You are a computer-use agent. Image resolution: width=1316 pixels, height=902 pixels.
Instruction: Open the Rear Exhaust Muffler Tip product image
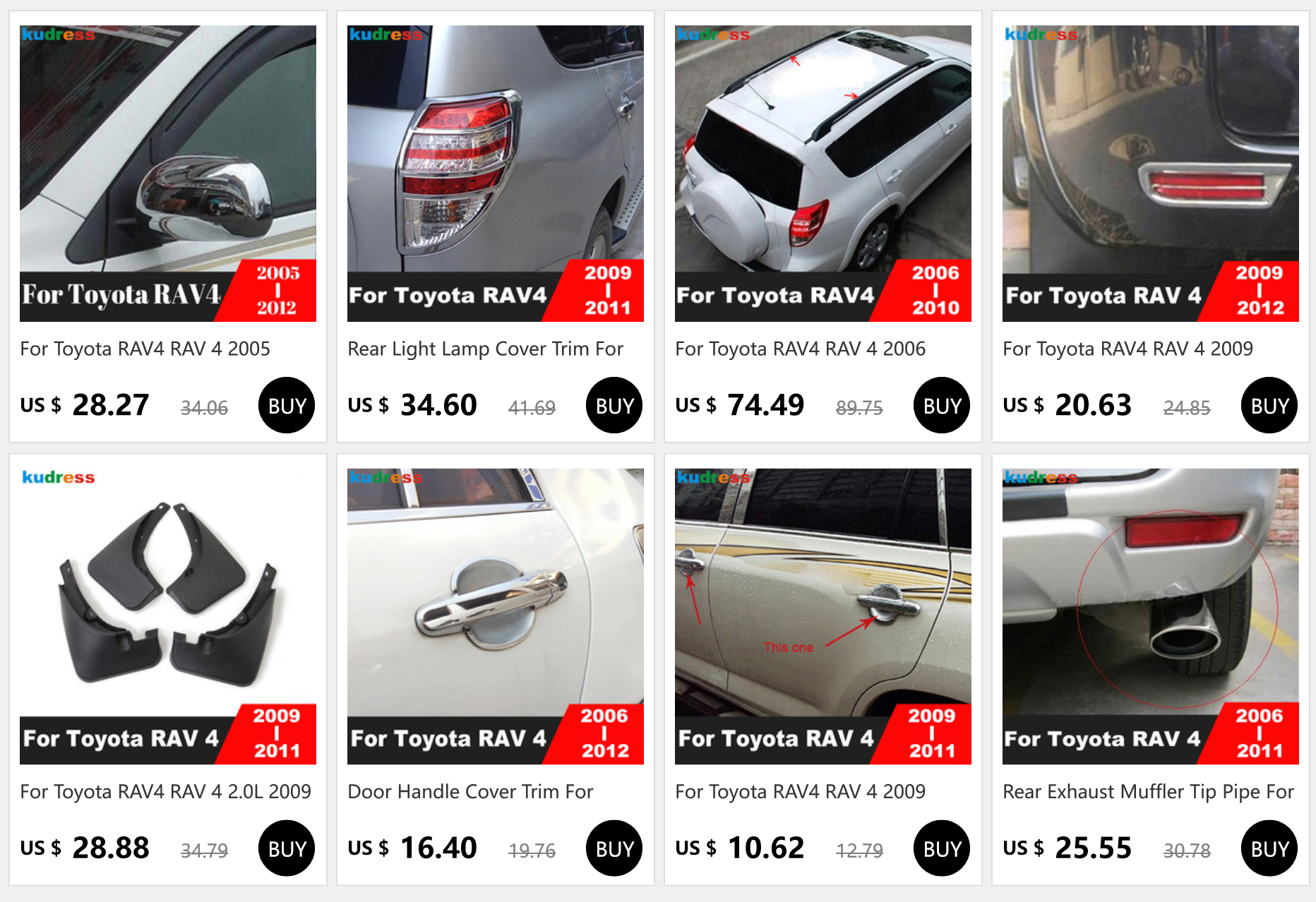[1151, 617]
